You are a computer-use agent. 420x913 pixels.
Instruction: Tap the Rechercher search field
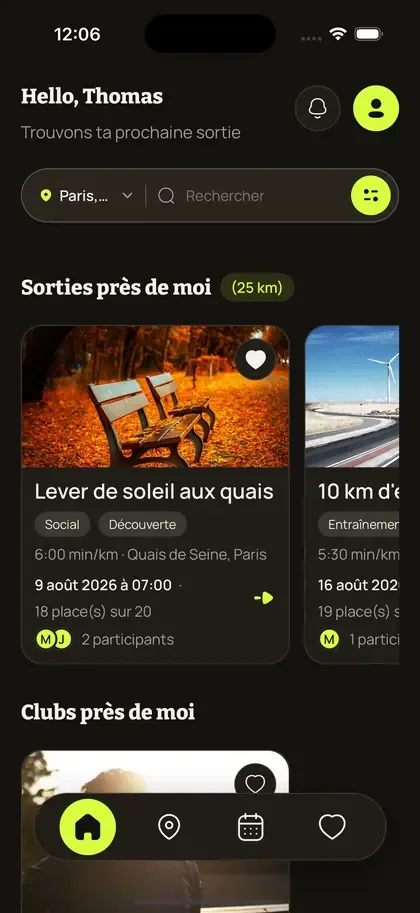(250, 196)
